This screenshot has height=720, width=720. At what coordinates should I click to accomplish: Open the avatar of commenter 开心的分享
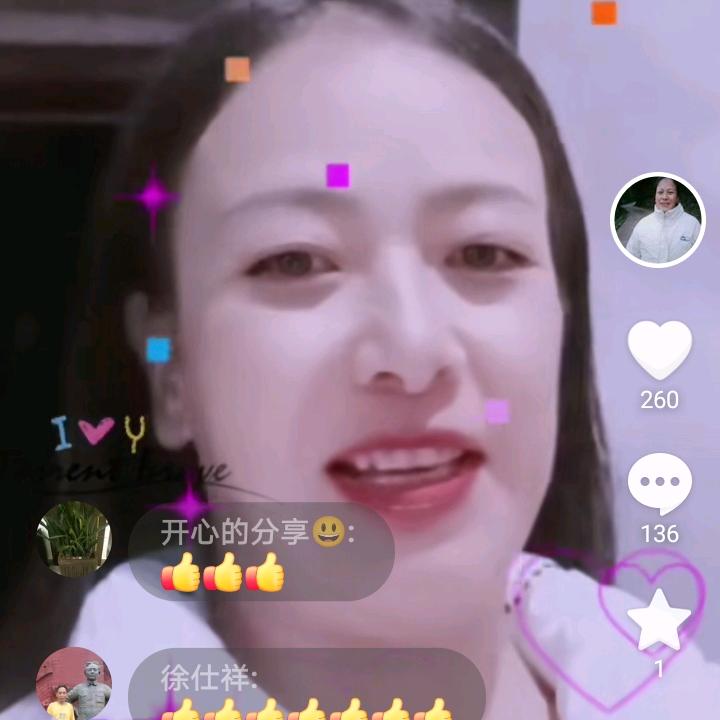point(74,538)
